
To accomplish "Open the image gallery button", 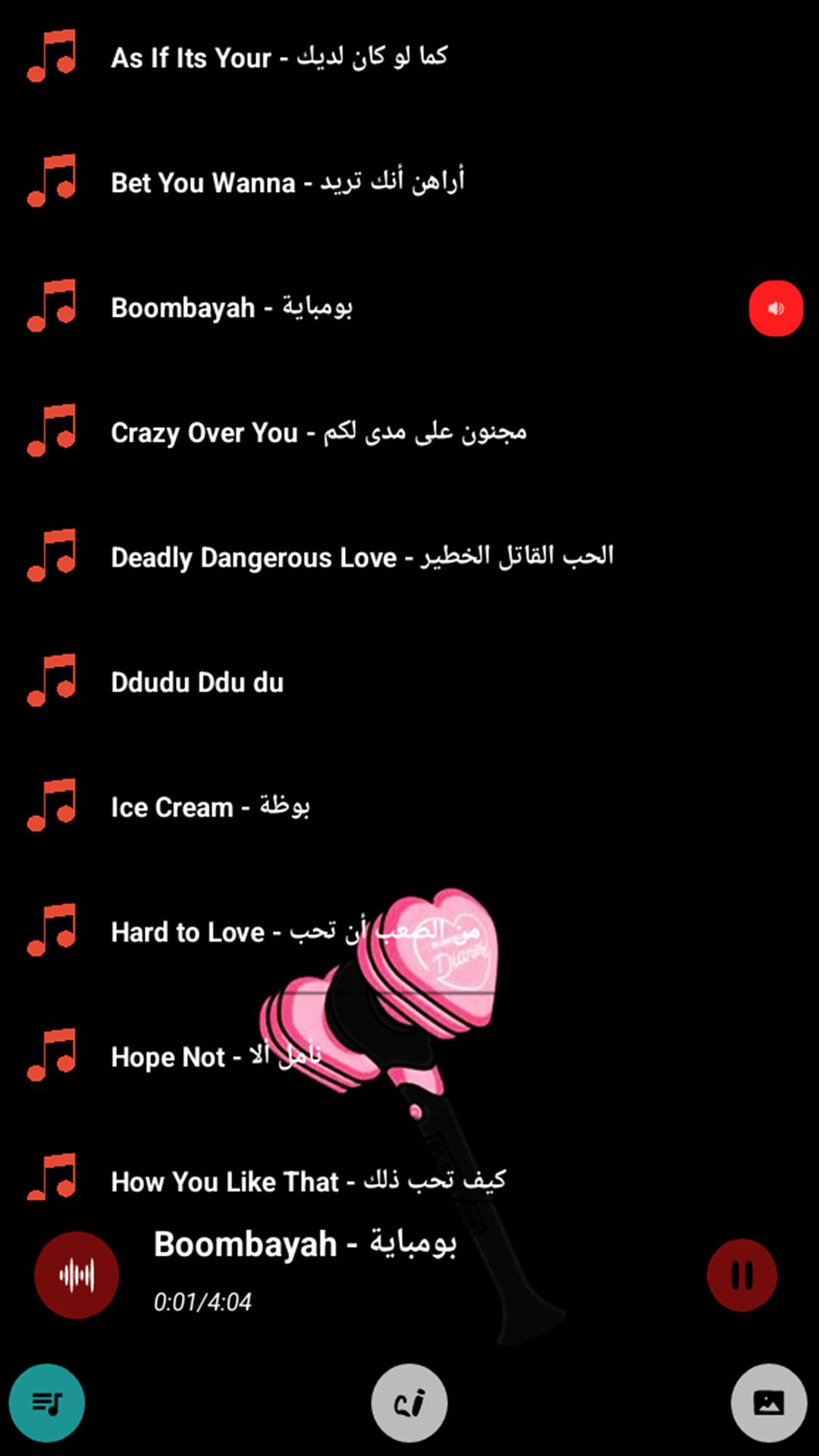I will [768, 1403].
